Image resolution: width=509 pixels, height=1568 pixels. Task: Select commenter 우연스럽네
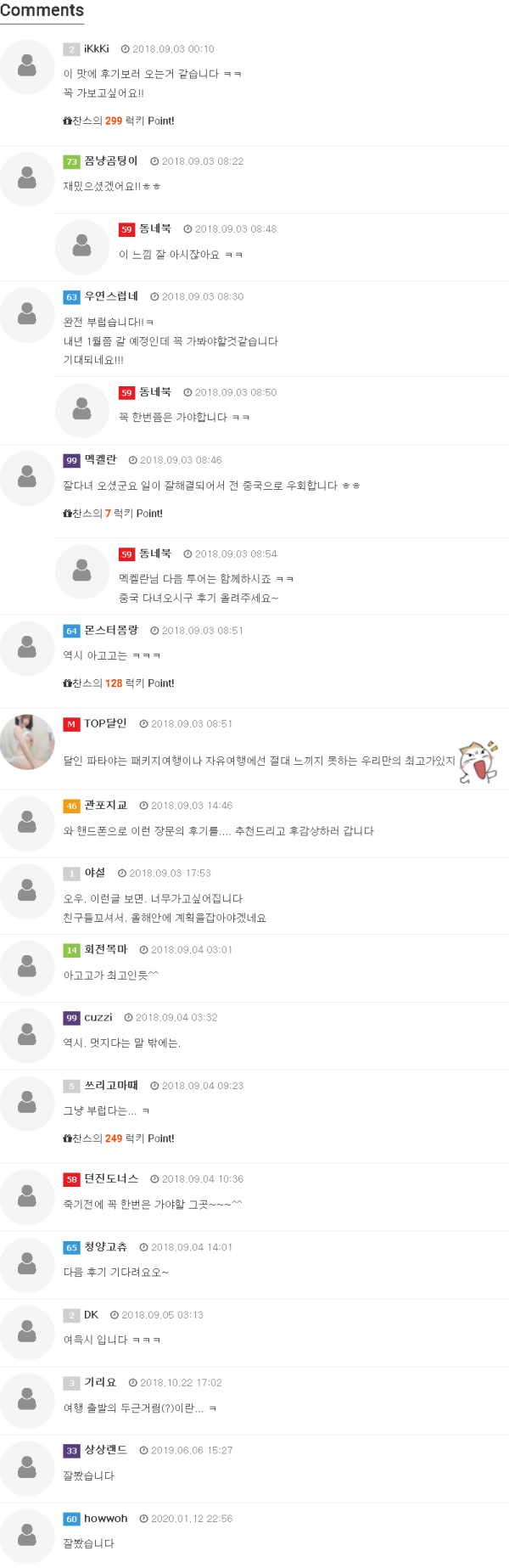pos(110,296)
